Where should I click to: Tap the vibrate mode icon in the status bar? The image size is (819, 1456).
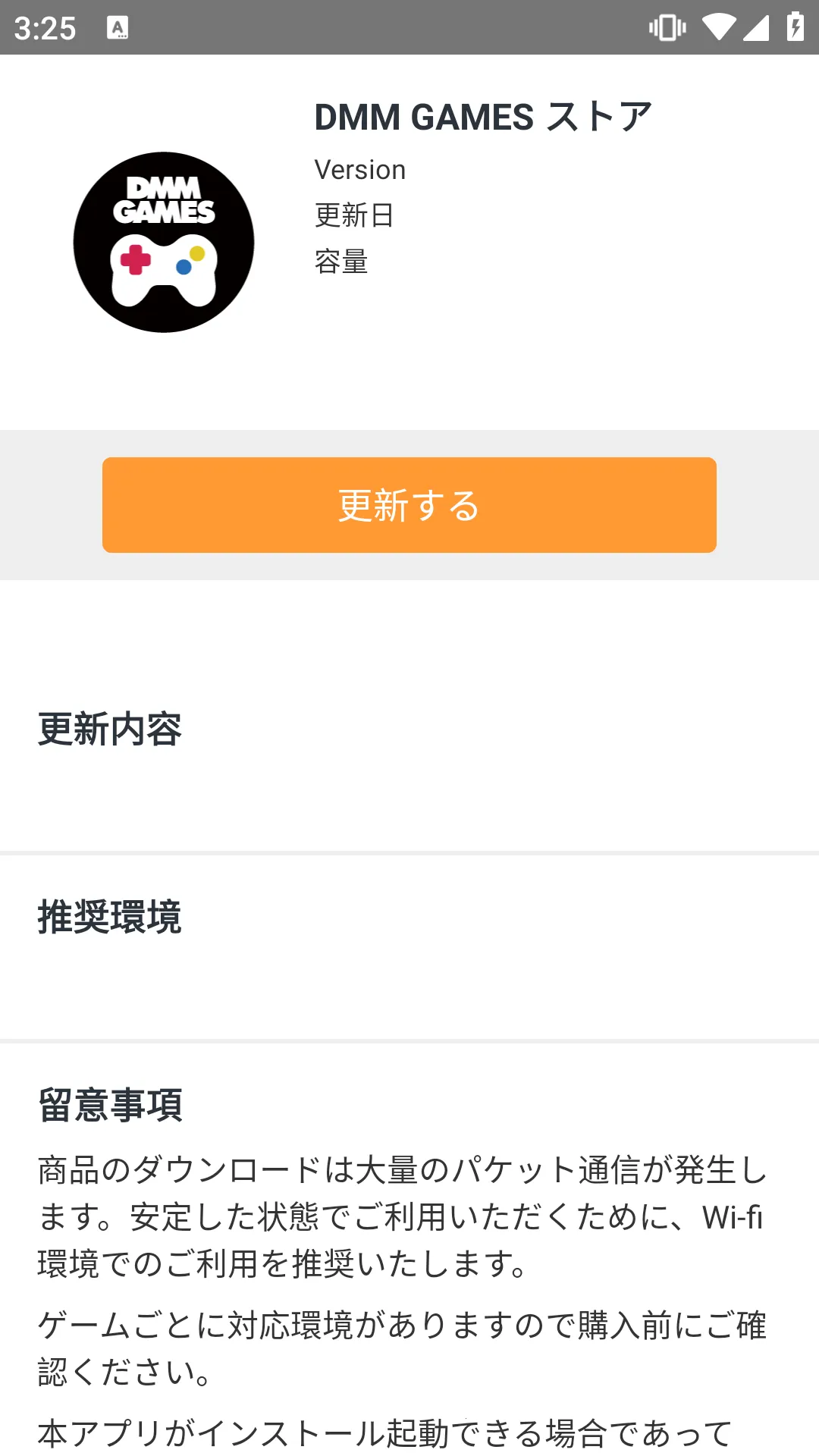[x=666, y=27]
